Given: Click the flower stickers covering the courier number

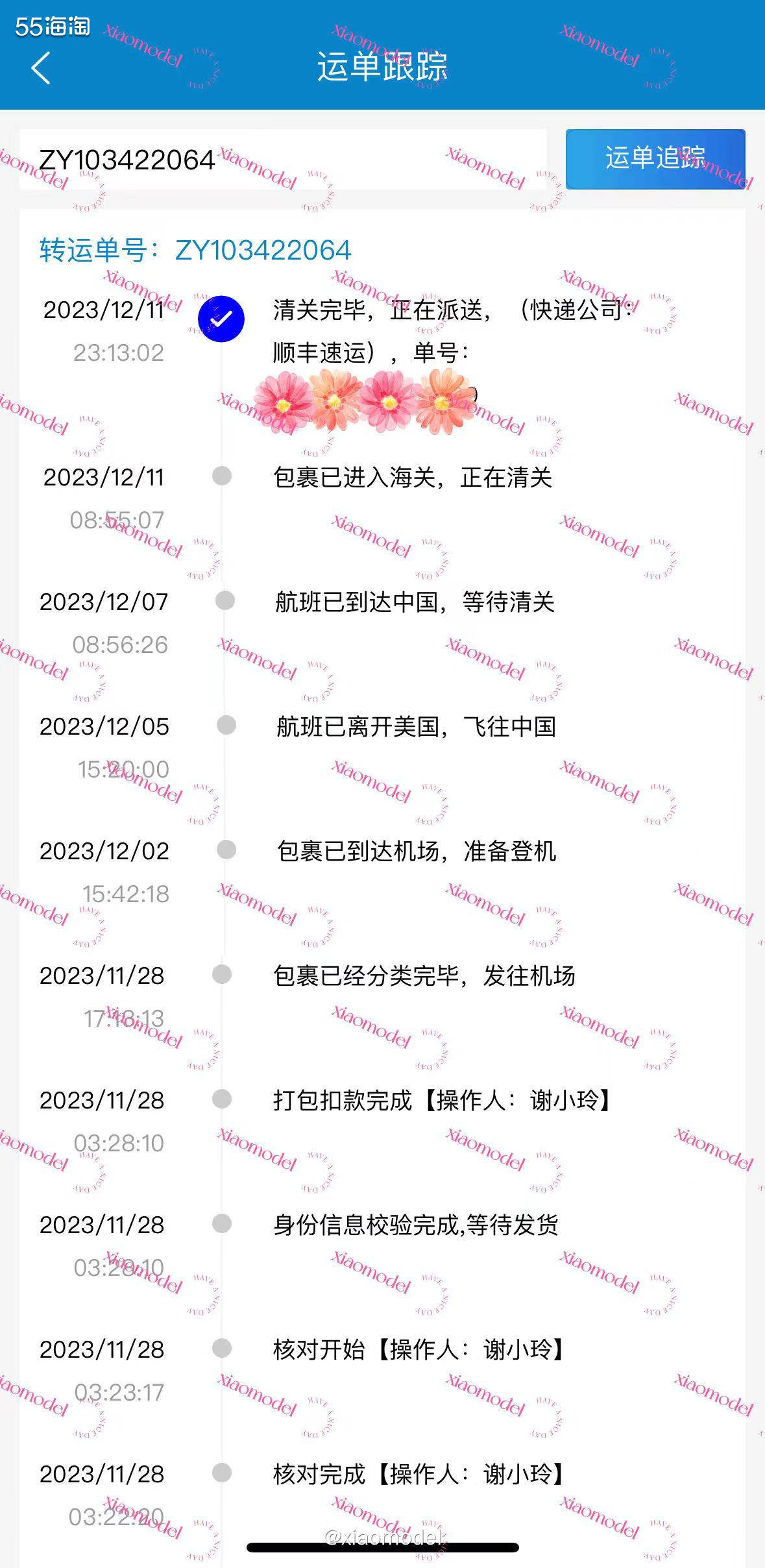Looking at the screenshot, I should 367,401.
